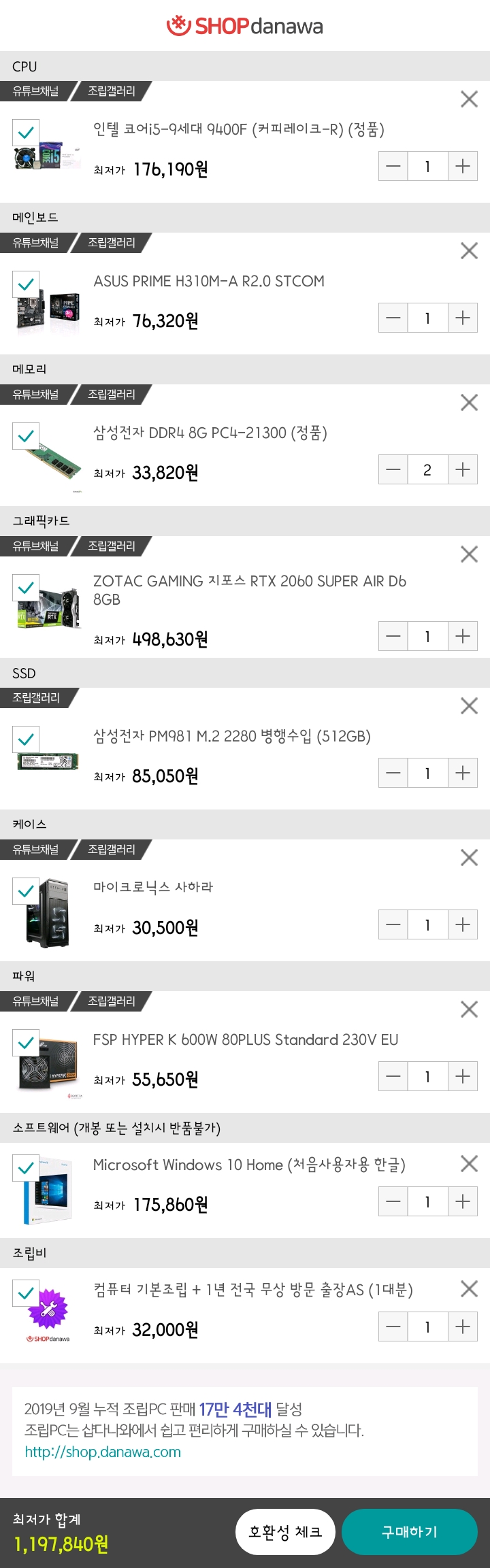Screen dimensions: 490x1568
Task: Decrease quantity of Samsung DDR4 8G memory
Action: click(393, 469)
